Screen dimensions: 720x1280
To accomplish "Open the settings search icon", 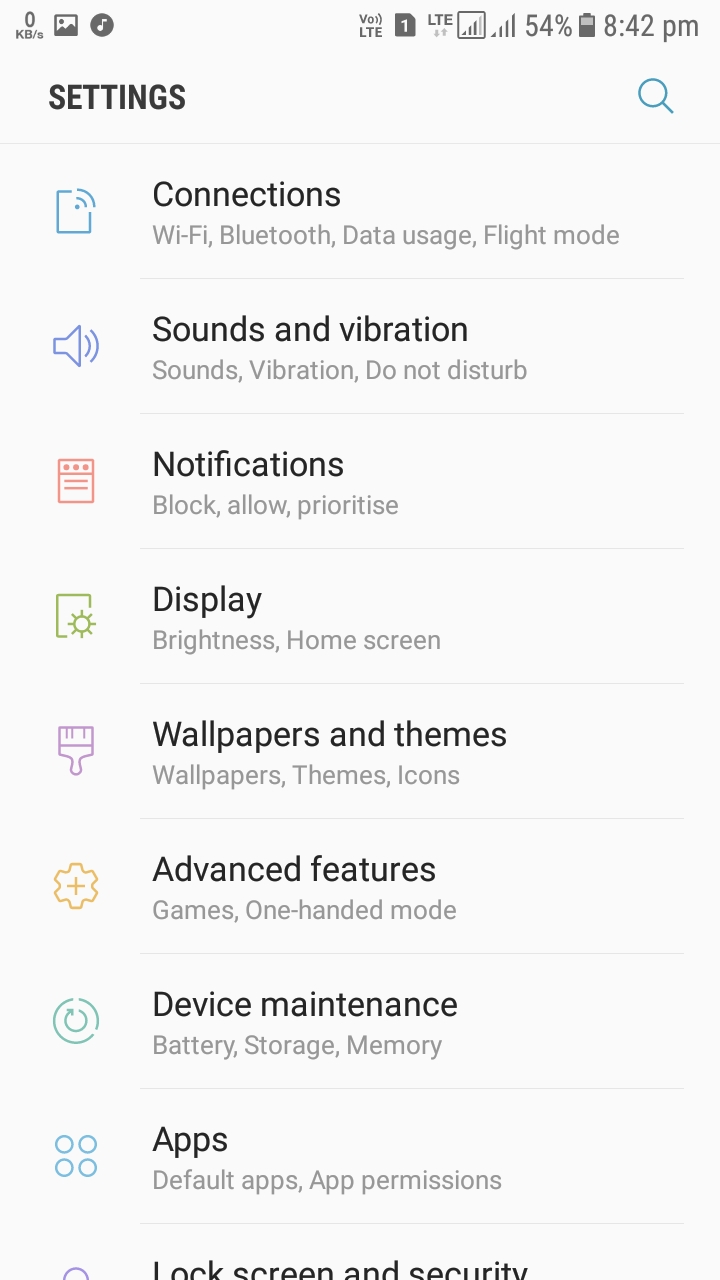I will click(x=655, y=97).
